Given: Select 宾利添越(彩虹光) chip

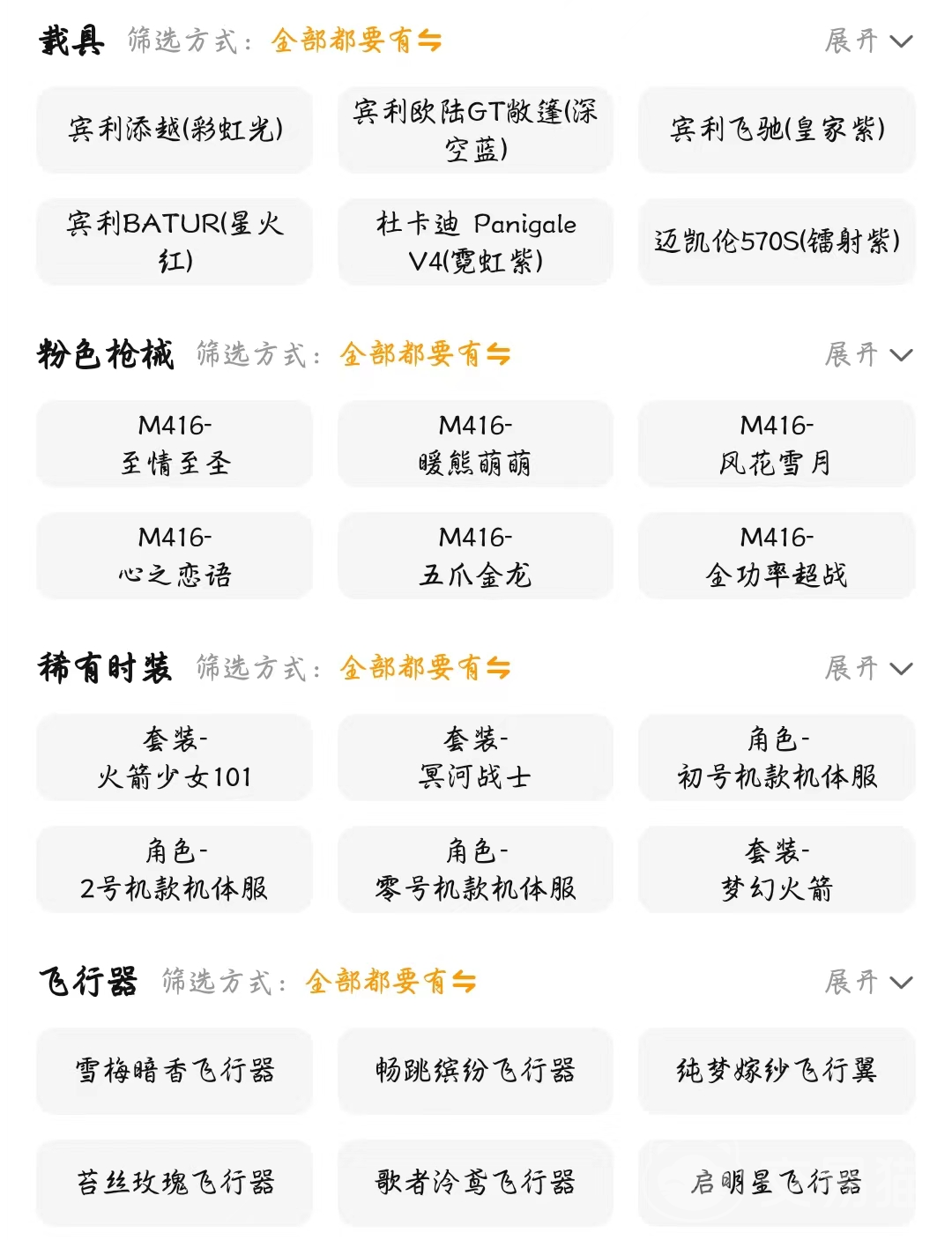Looking at the screenshot, I should click(x=175, y=130).
